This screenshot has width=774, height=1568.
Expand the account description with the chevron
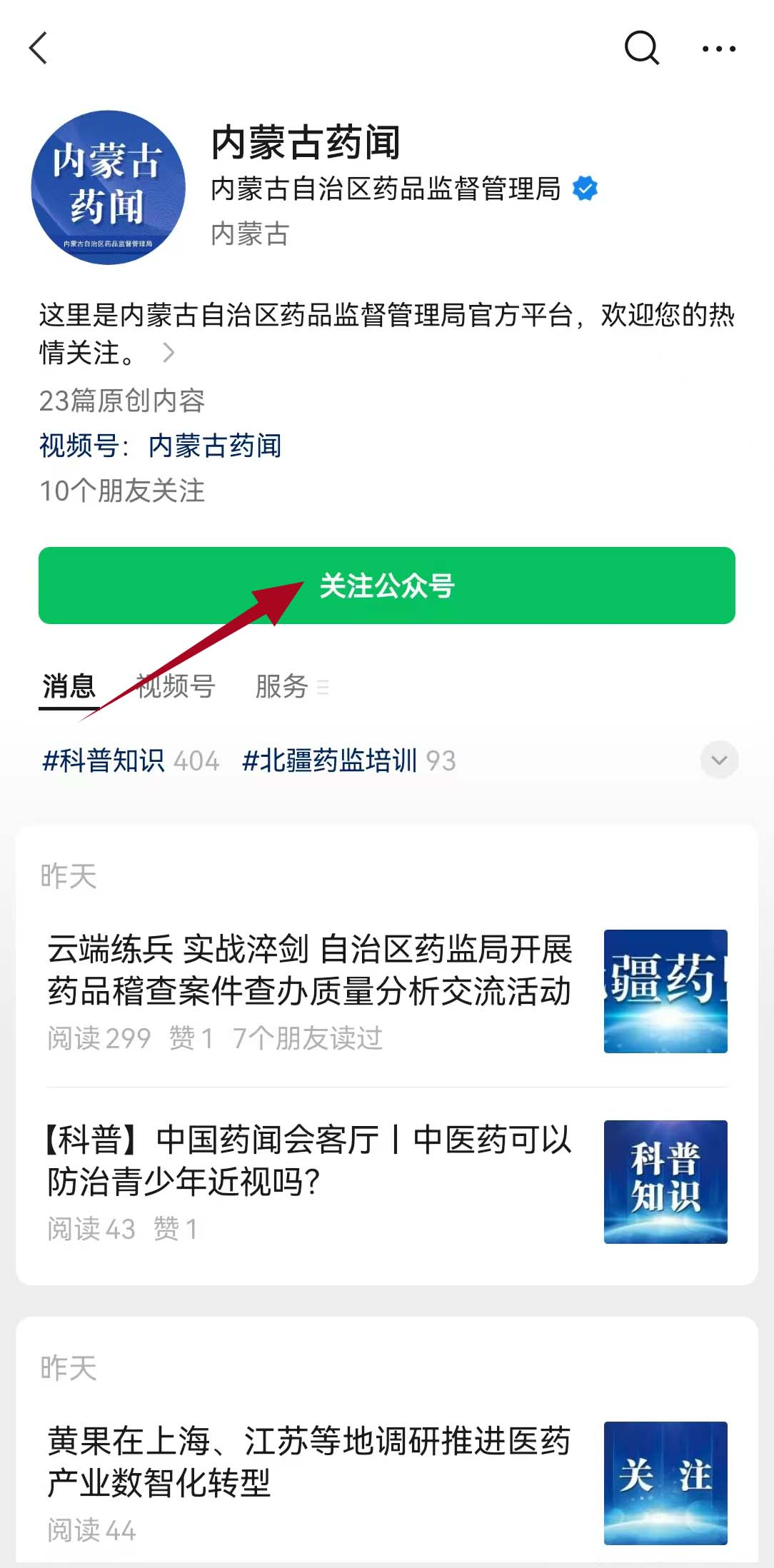[169, 353]
